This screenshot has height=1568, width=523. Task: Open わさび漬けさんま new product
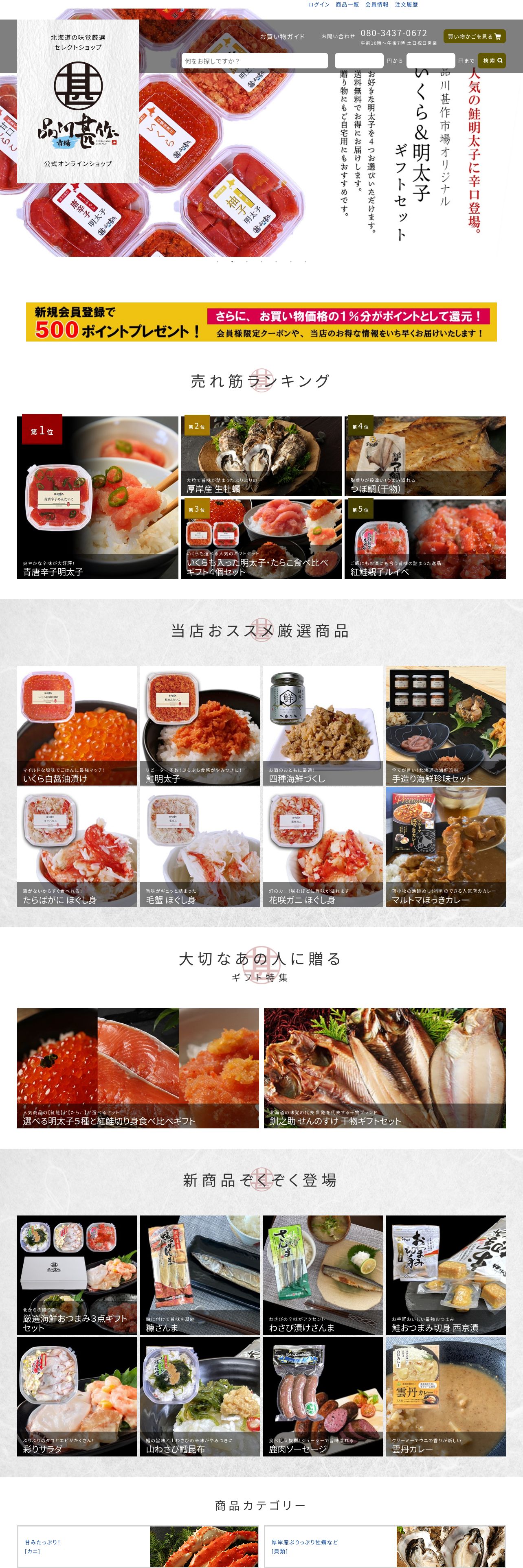323,1275
